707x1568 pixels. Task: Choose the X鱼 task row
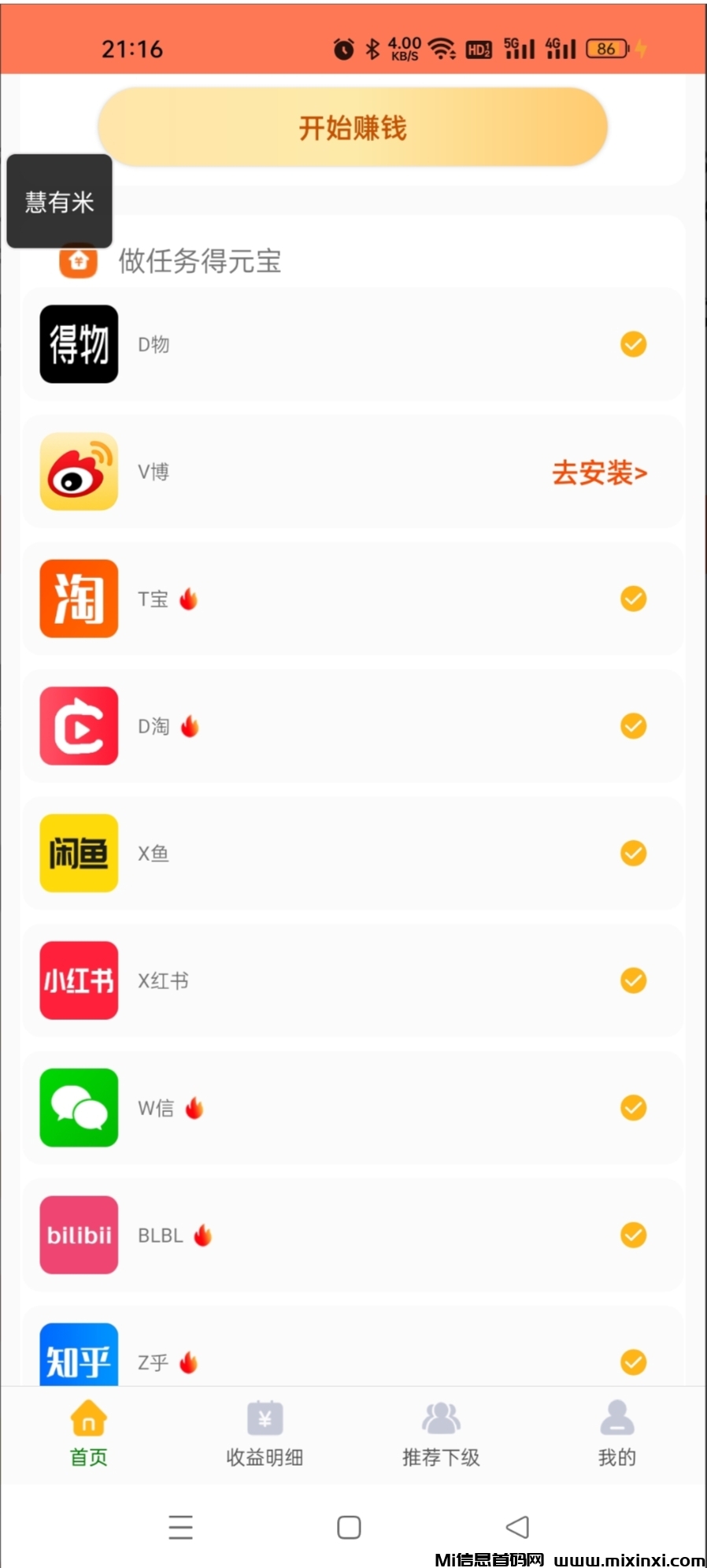pos(353,854)
